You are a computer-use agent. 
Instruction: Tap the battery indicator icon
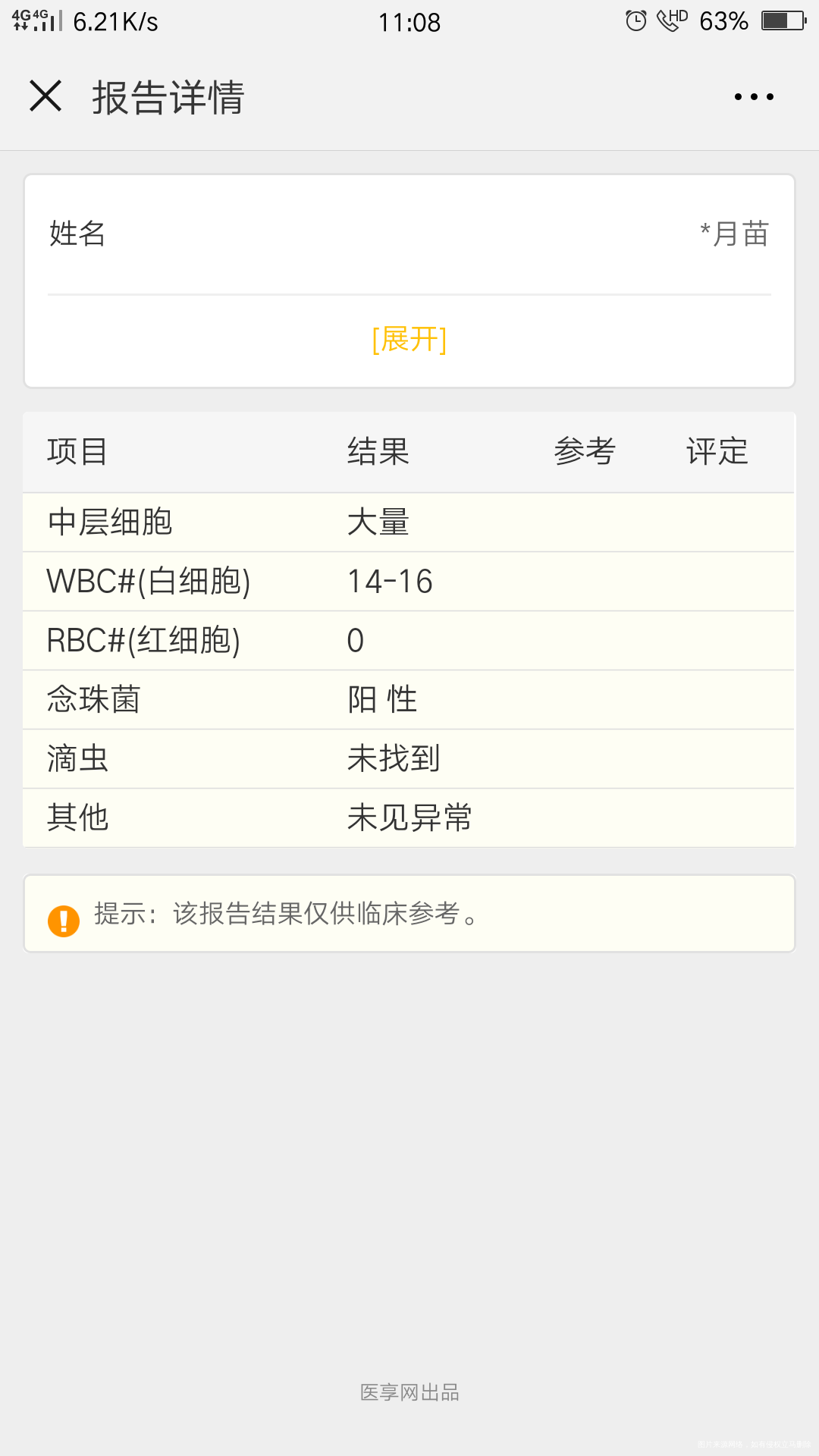(781, 20)
